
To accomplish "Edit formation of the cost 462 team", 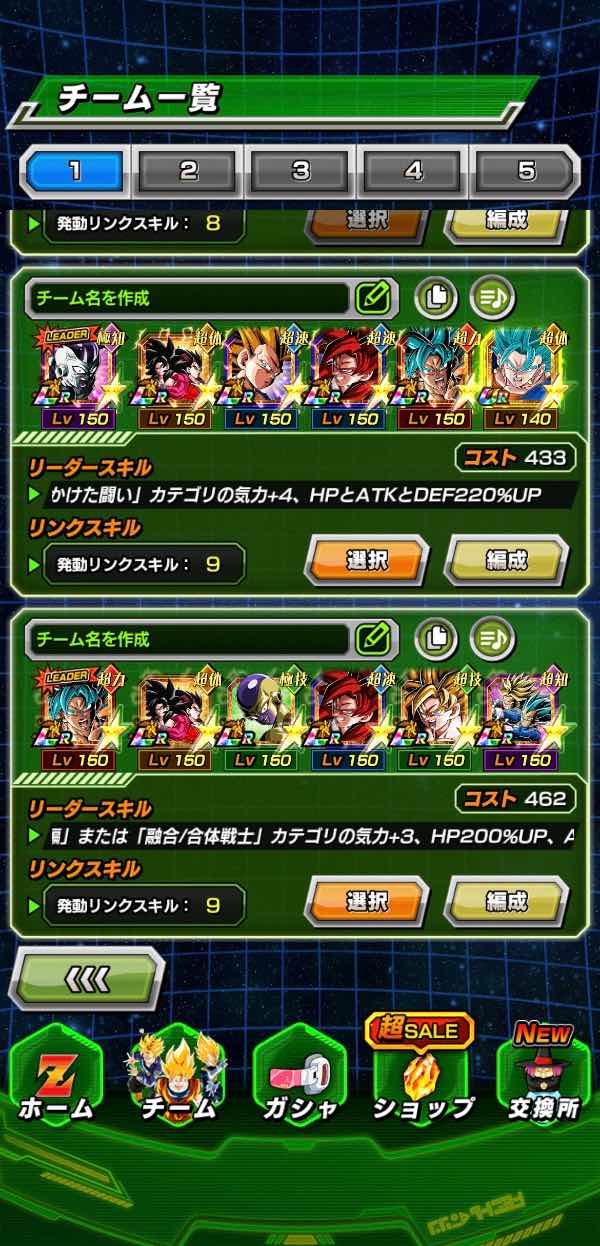I will tap(507, 902).
